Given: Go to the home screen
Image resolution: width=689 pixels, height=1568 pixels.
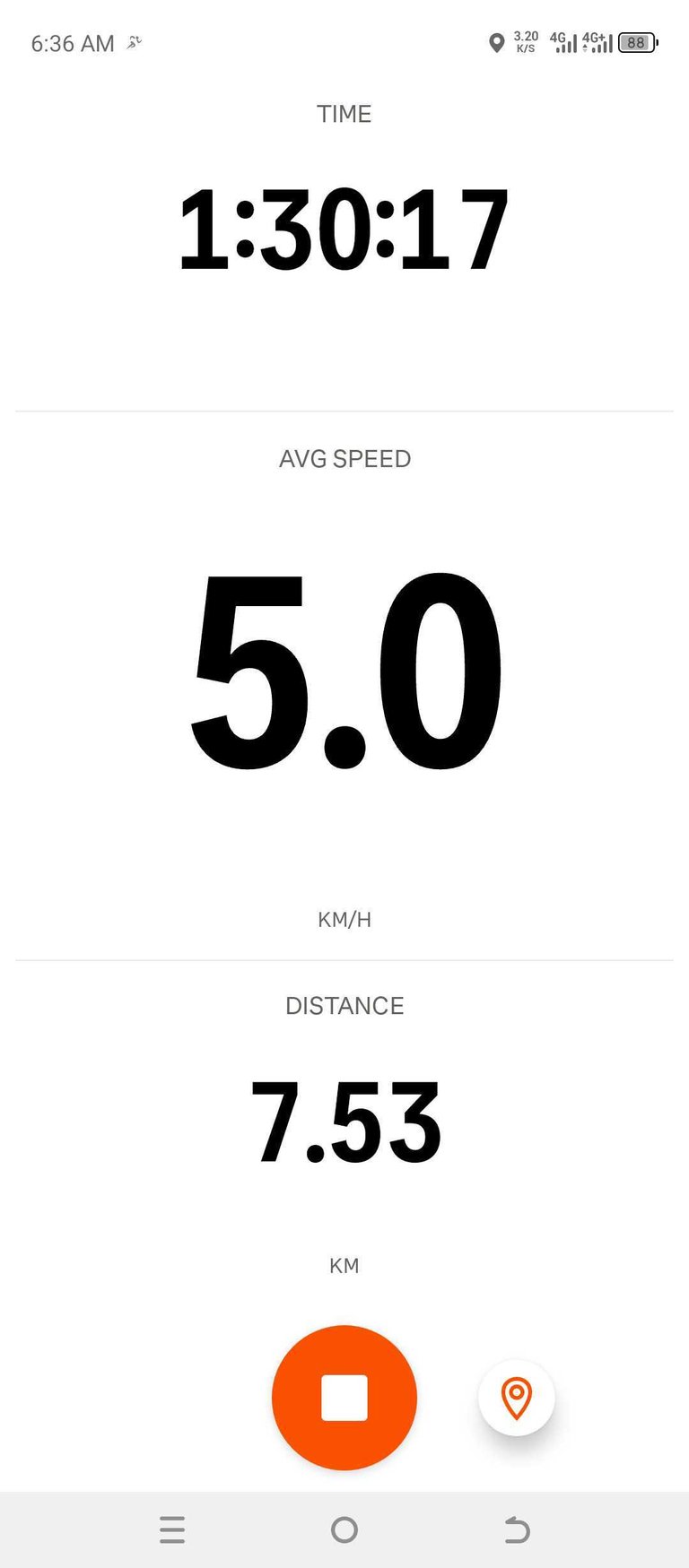Looking at the screenshot, I should click(344, 1529).
